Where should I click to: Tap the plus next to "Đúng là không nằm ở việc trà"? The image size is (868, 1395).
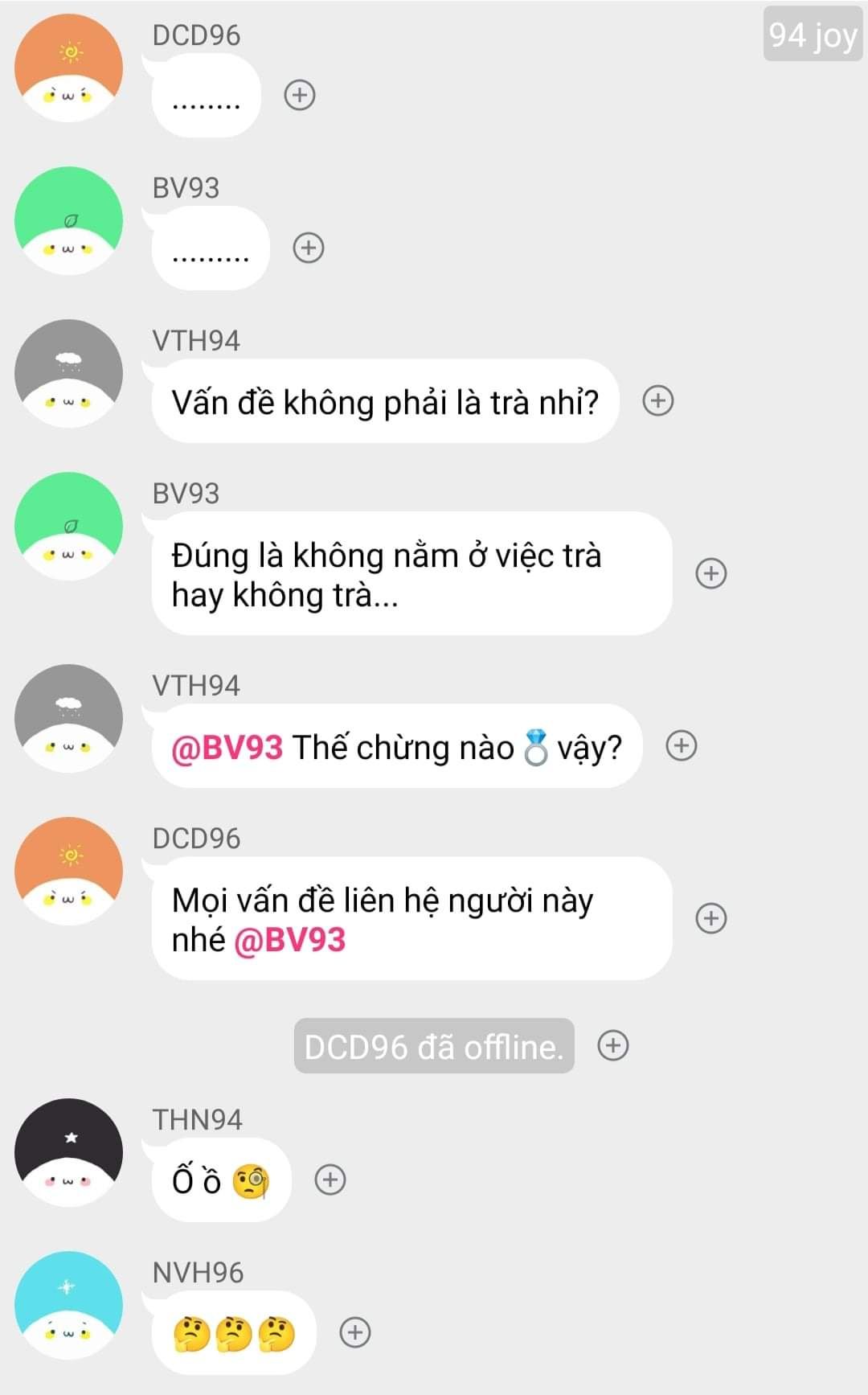[x=711, y=573]
